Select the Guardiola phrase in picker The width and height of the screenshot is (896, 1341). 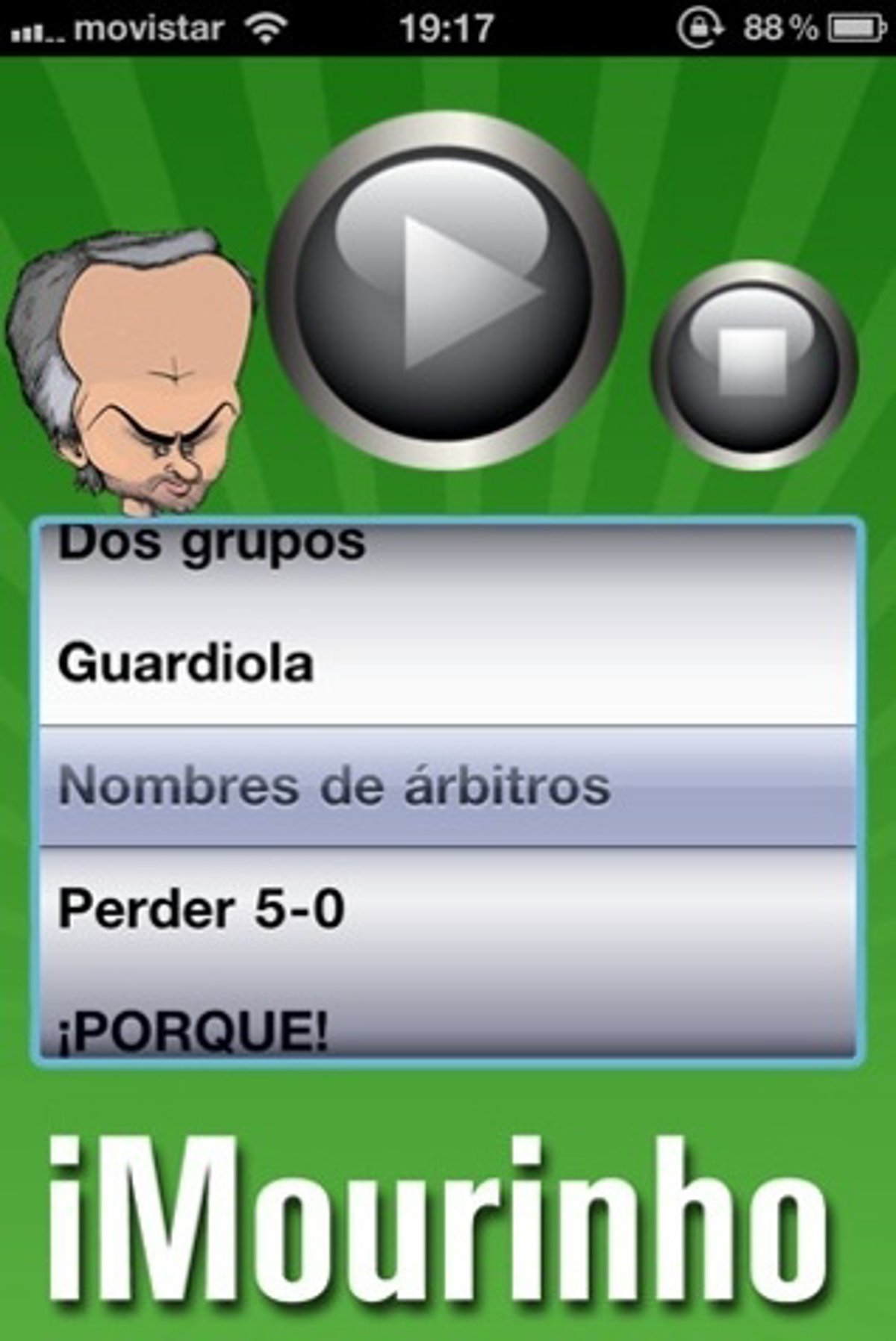(x=187, y=664)
